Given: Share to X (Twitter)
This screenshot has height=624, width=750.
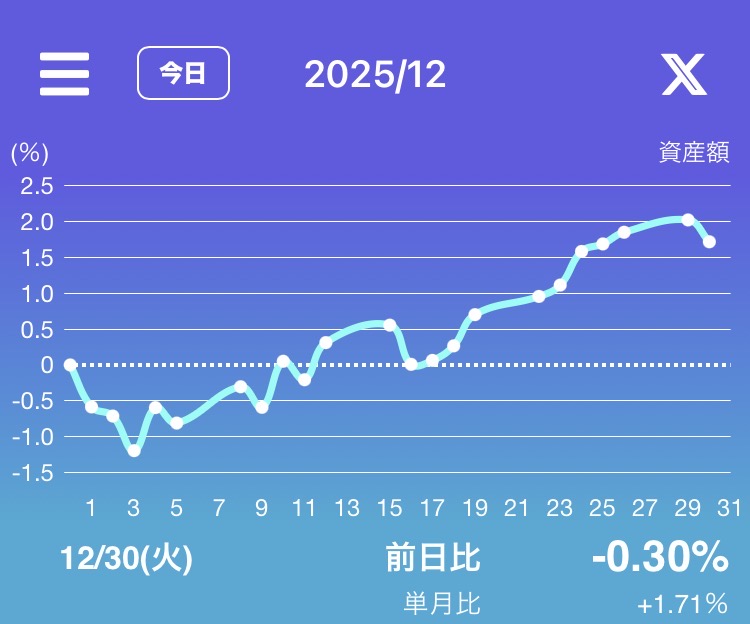Looking at the screenshot, I should pyautogui.click(x=684, y=74).
